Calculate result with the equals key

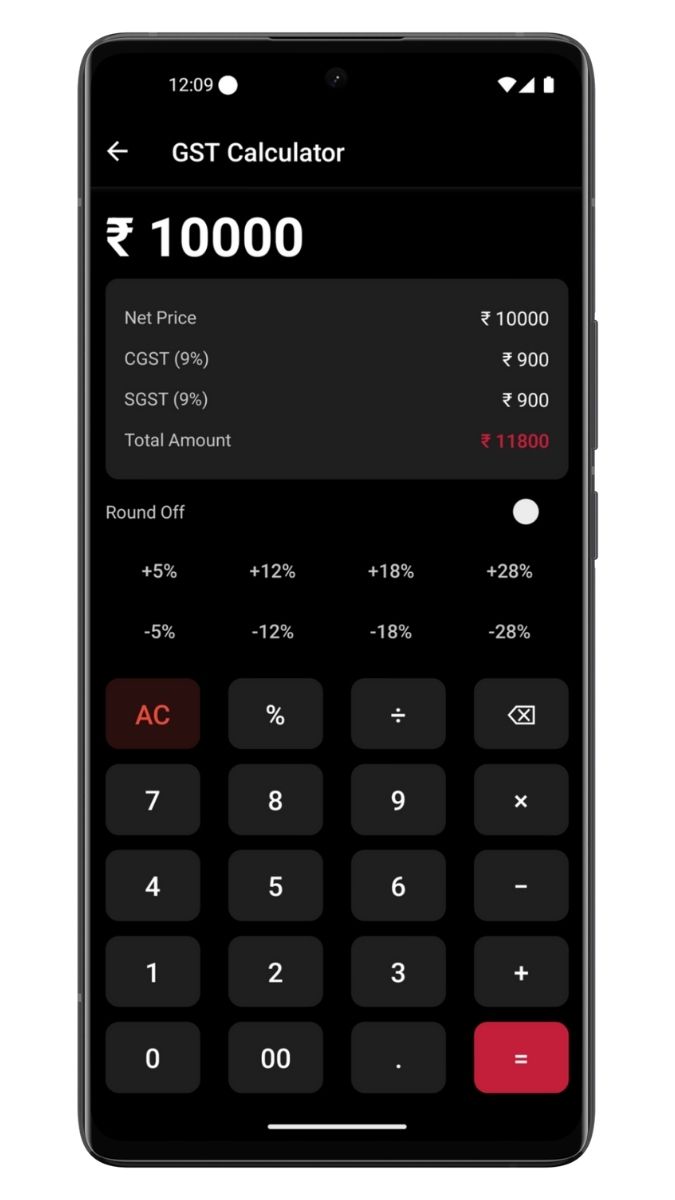tap(521, 1058)
